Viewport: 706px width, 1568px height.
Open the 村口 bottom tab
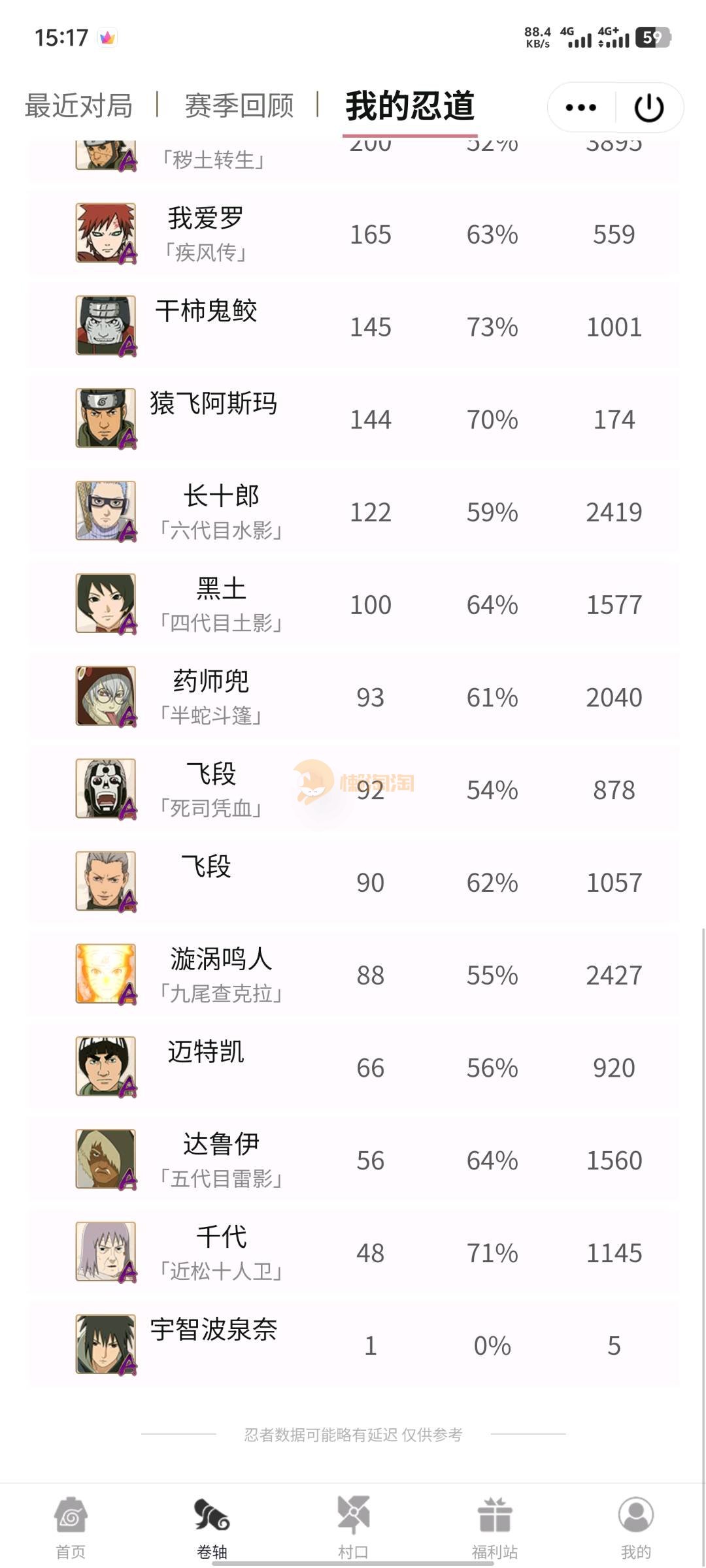(353, 1527)
